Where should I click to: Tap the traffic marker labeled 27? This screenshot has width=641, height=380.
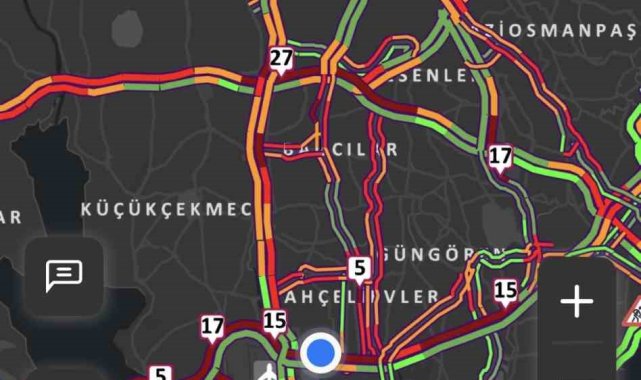pyautogui.click(x=281, y=61)
